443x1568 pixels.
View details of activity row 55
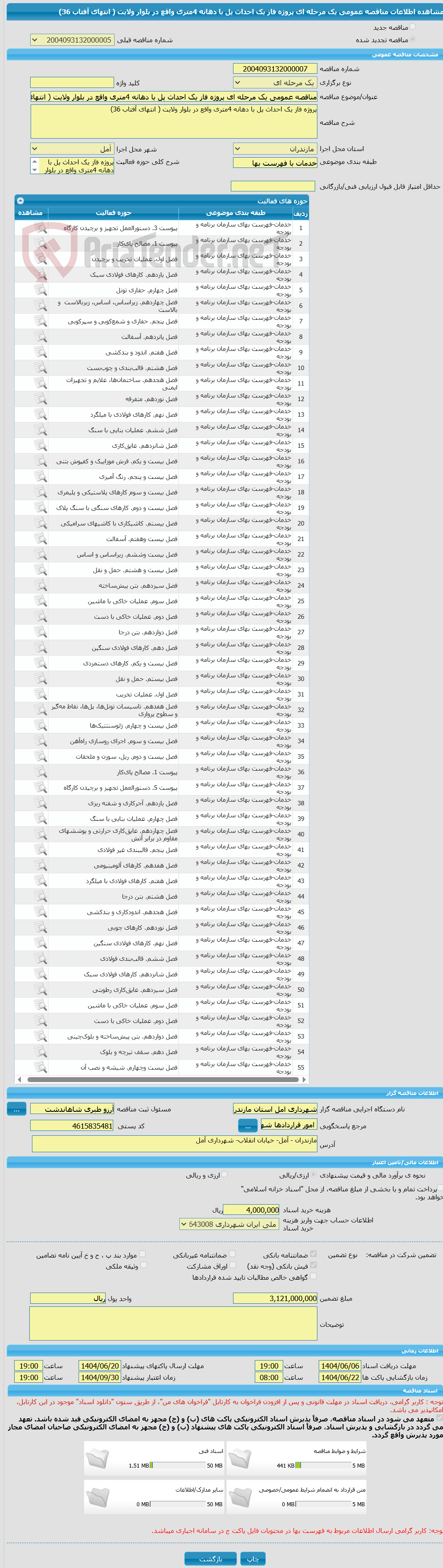pos(40,1067)
